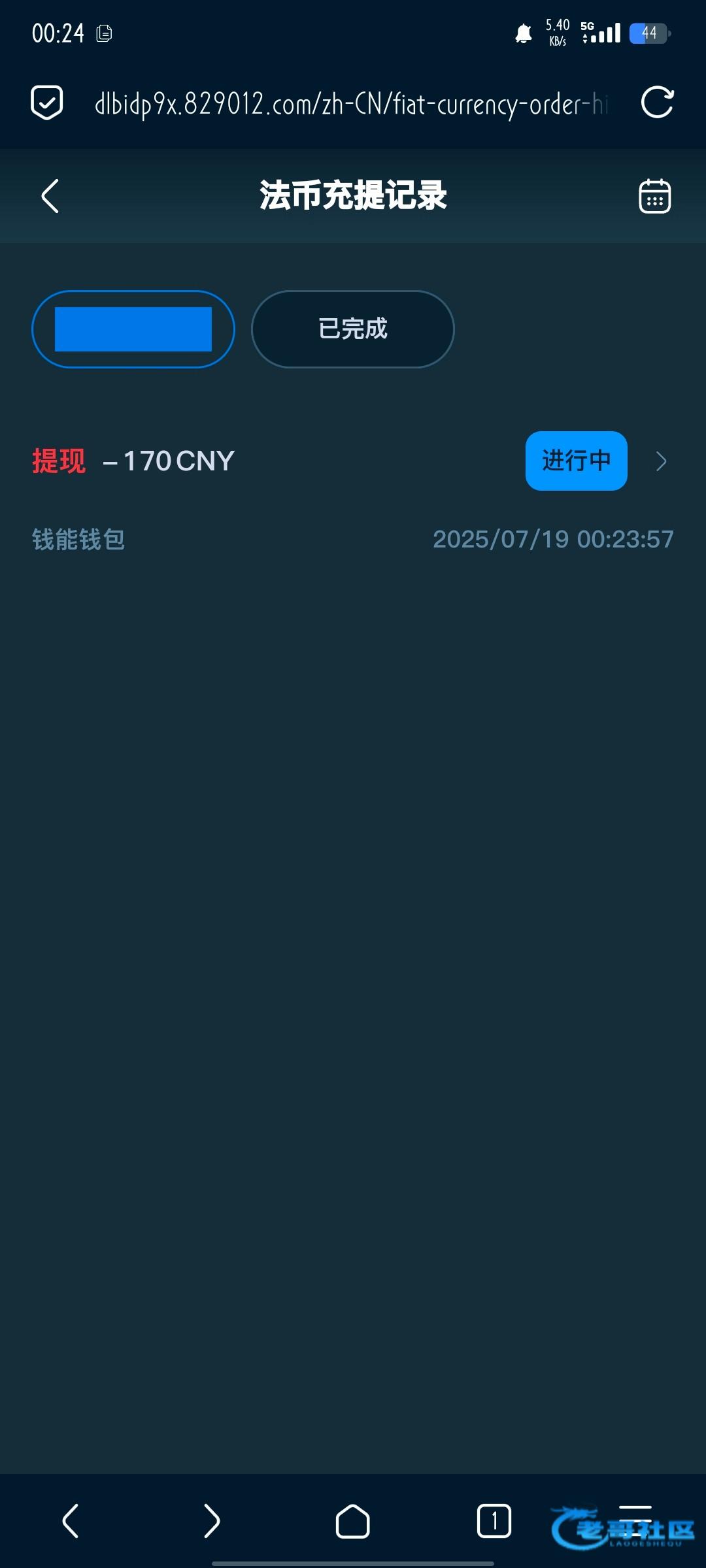Tap the browser URL address bar

pos(353,104)
